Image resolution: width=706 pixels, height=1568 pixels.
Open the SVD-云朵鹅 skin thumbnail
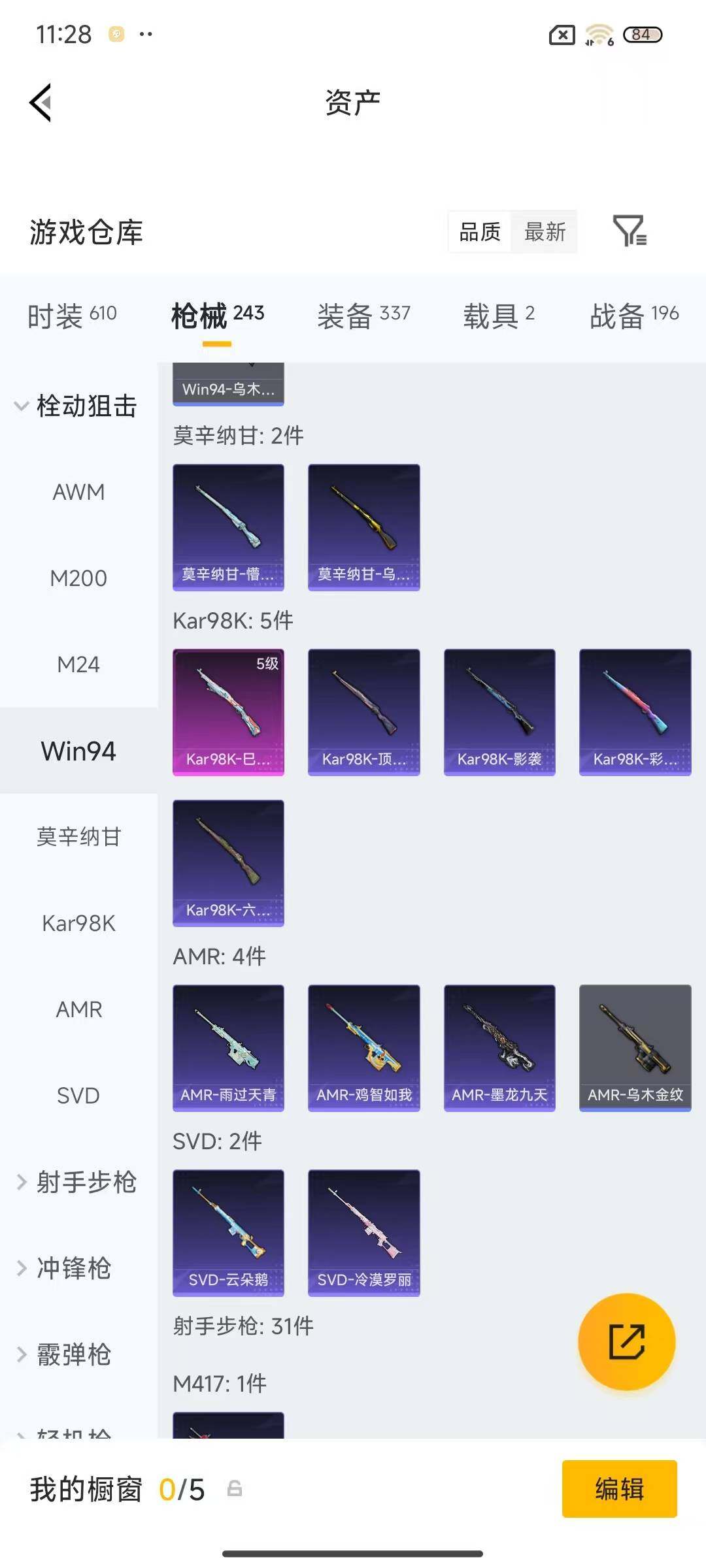point(228,1232)
